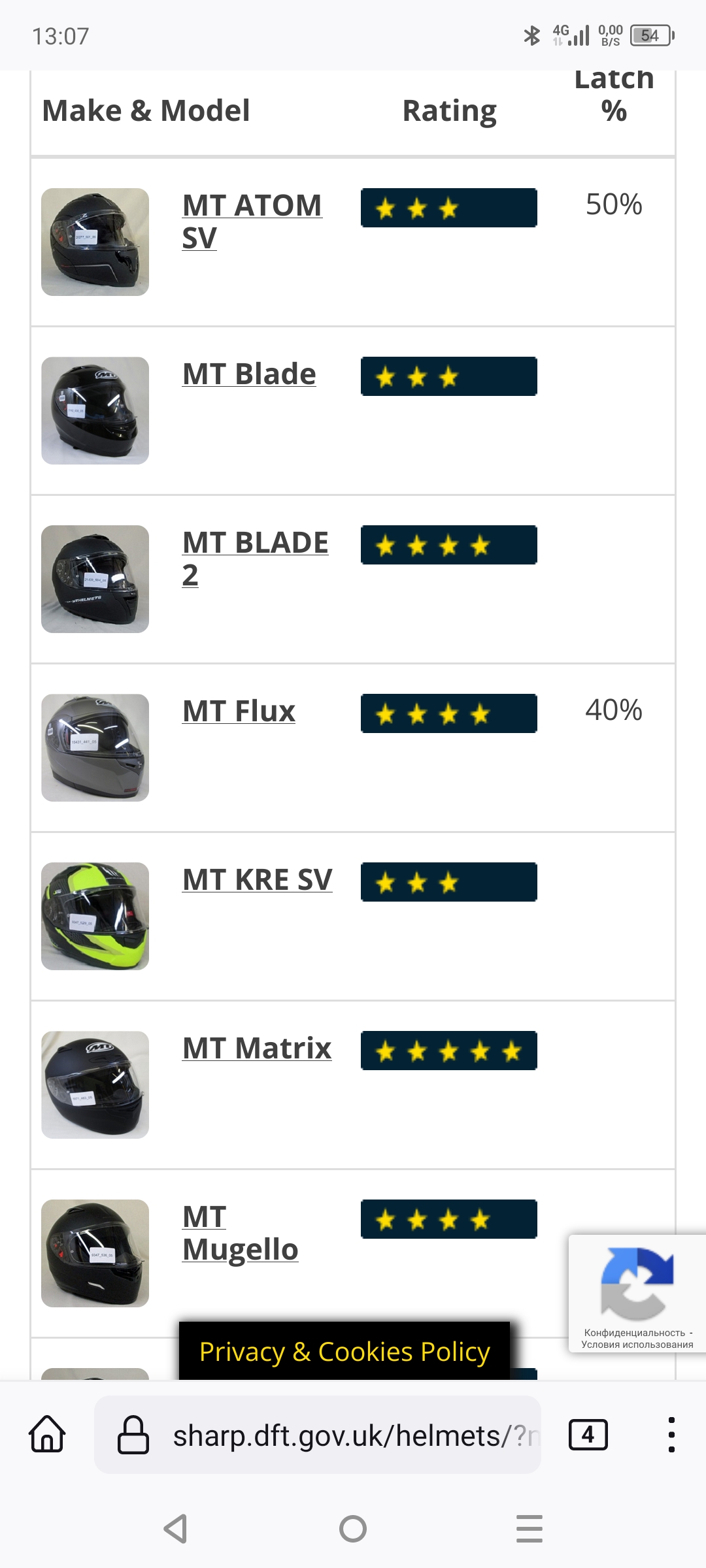Tap the MT ATOM SV helmet photo

95,242
